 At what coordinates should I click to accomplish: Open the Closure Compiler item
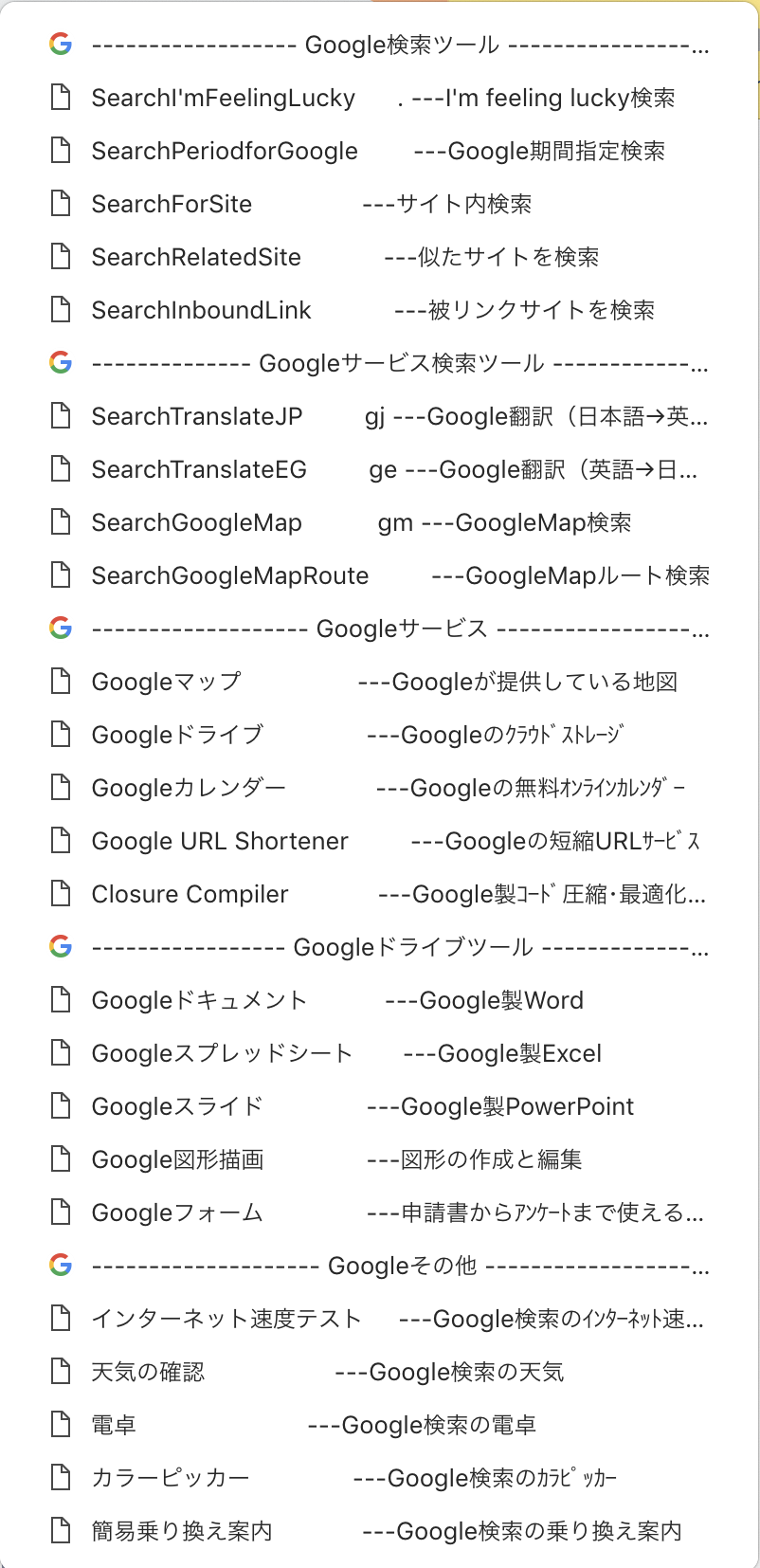(188, 893)
